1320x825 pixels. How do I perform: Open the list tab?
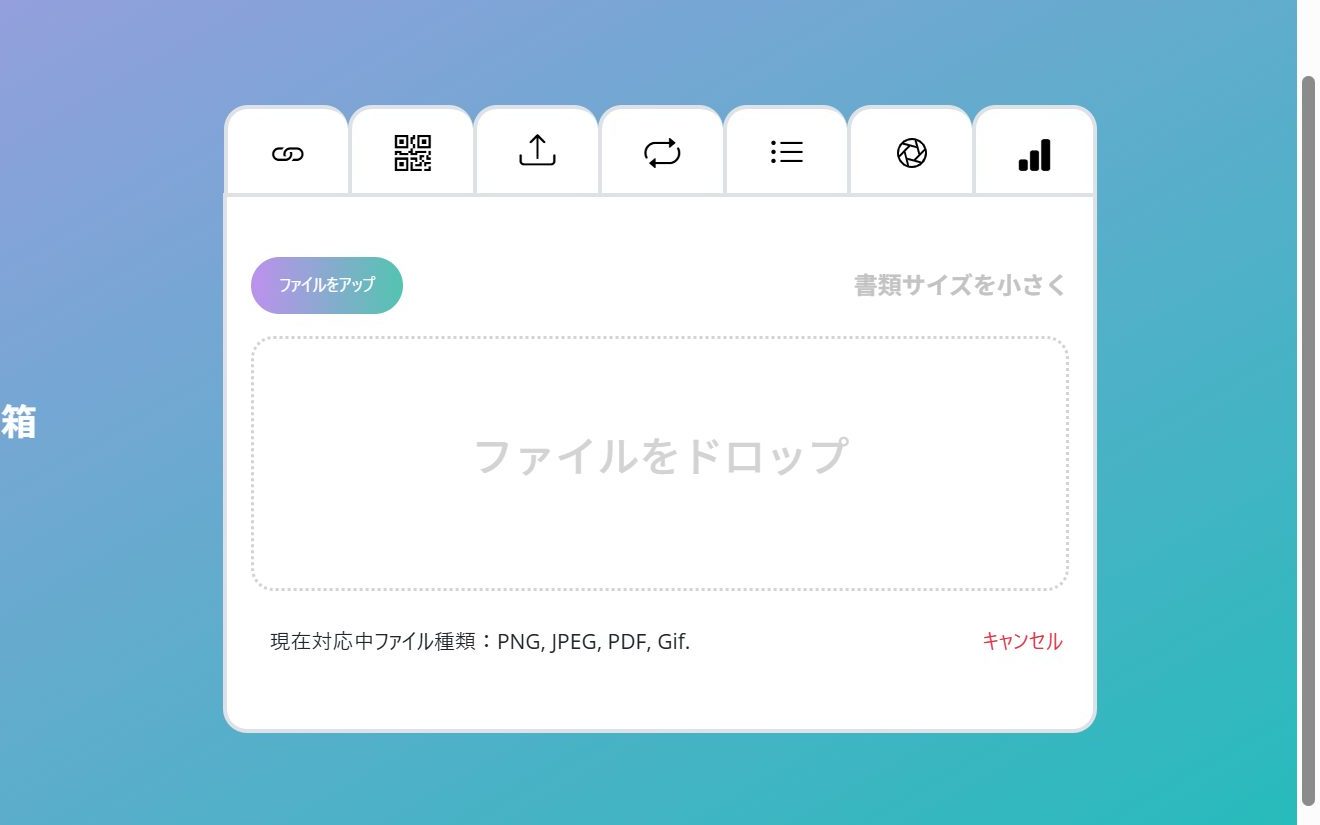(787, 152)
